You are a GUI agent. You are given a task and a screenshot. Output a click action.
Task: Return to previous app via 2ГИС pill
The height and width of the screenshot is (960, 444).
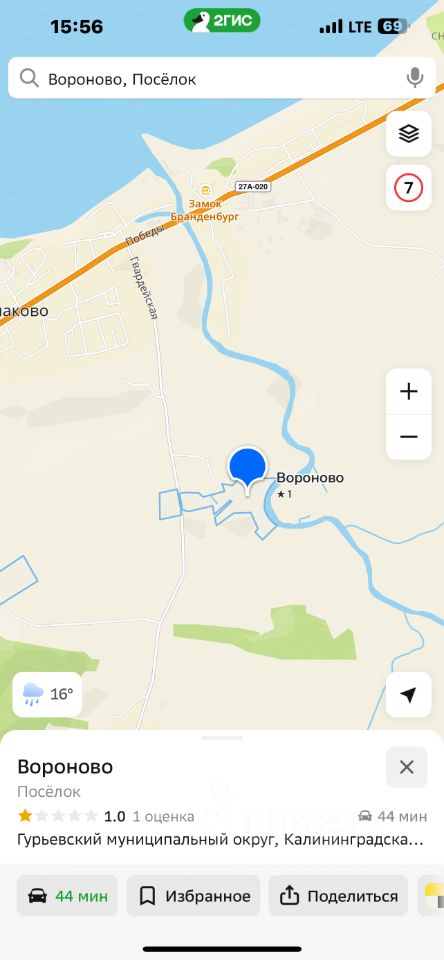click(x=222, y=21)
